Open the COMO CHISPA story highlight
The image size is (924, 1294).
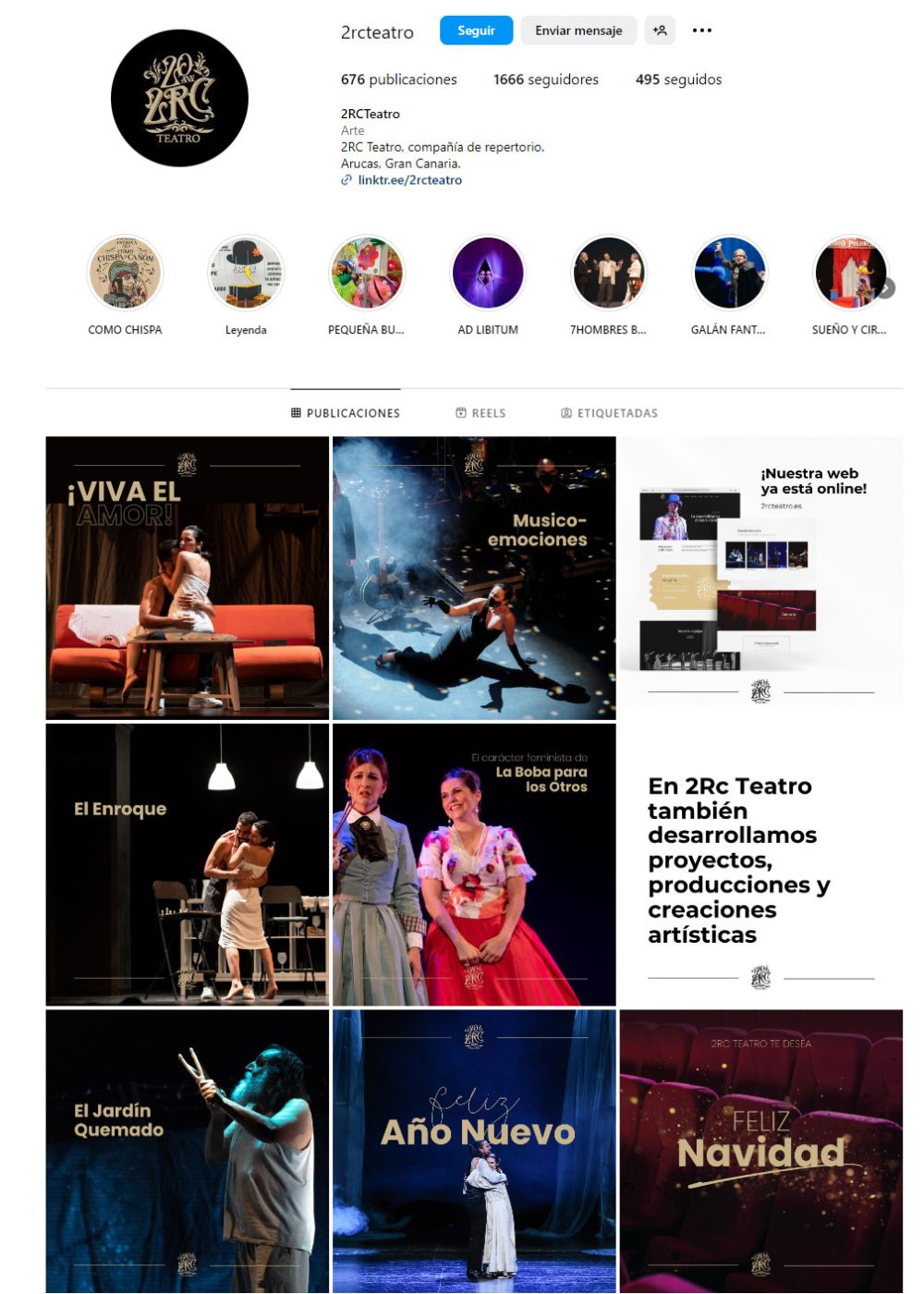(125, 274)
